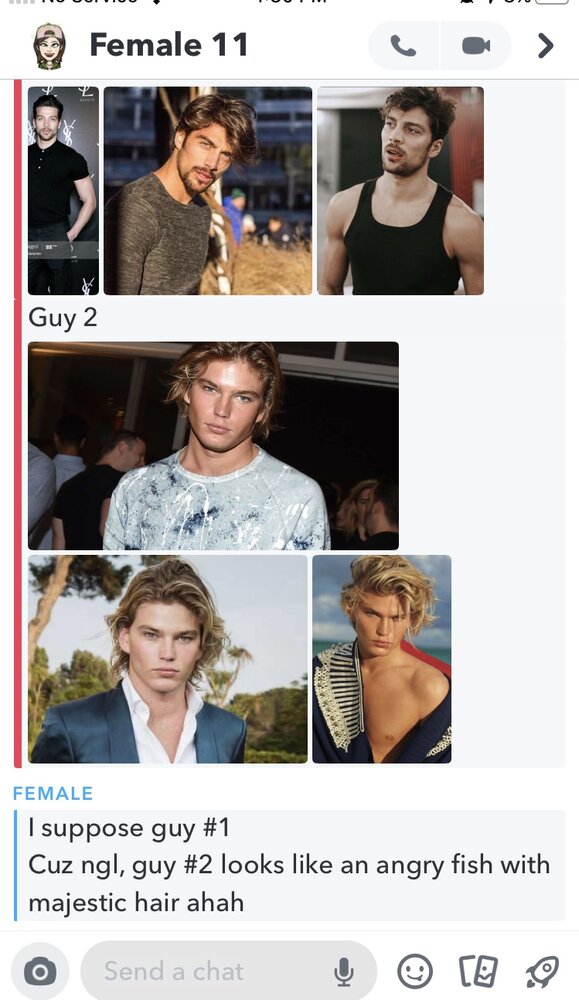579x1000 pixels.
Task: Open the rocket games and minis icon
Action: click(x=542, y=972)
